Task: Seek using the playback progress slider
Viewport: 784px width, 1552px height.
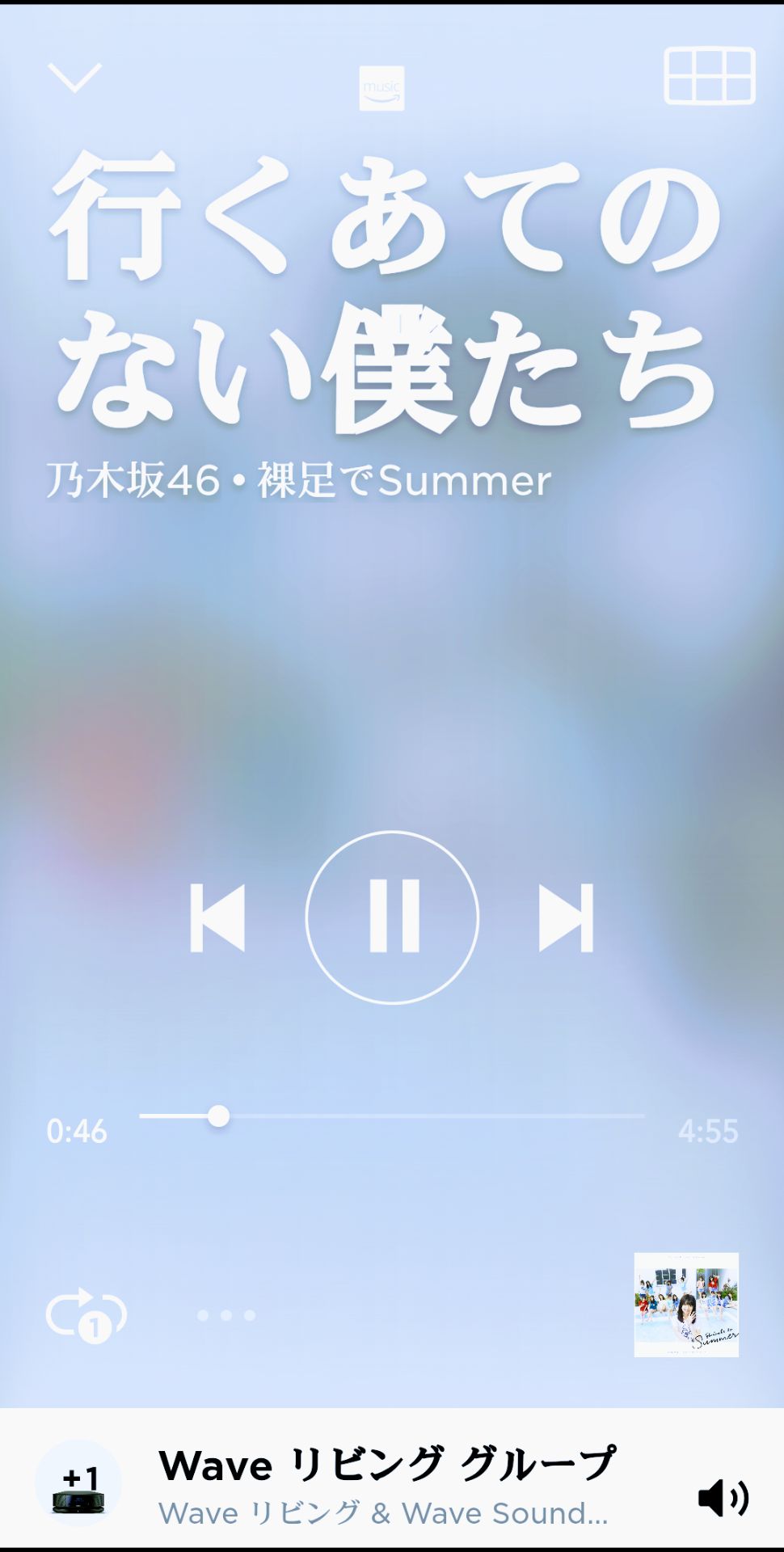Action: click(x=218, y=1115)
